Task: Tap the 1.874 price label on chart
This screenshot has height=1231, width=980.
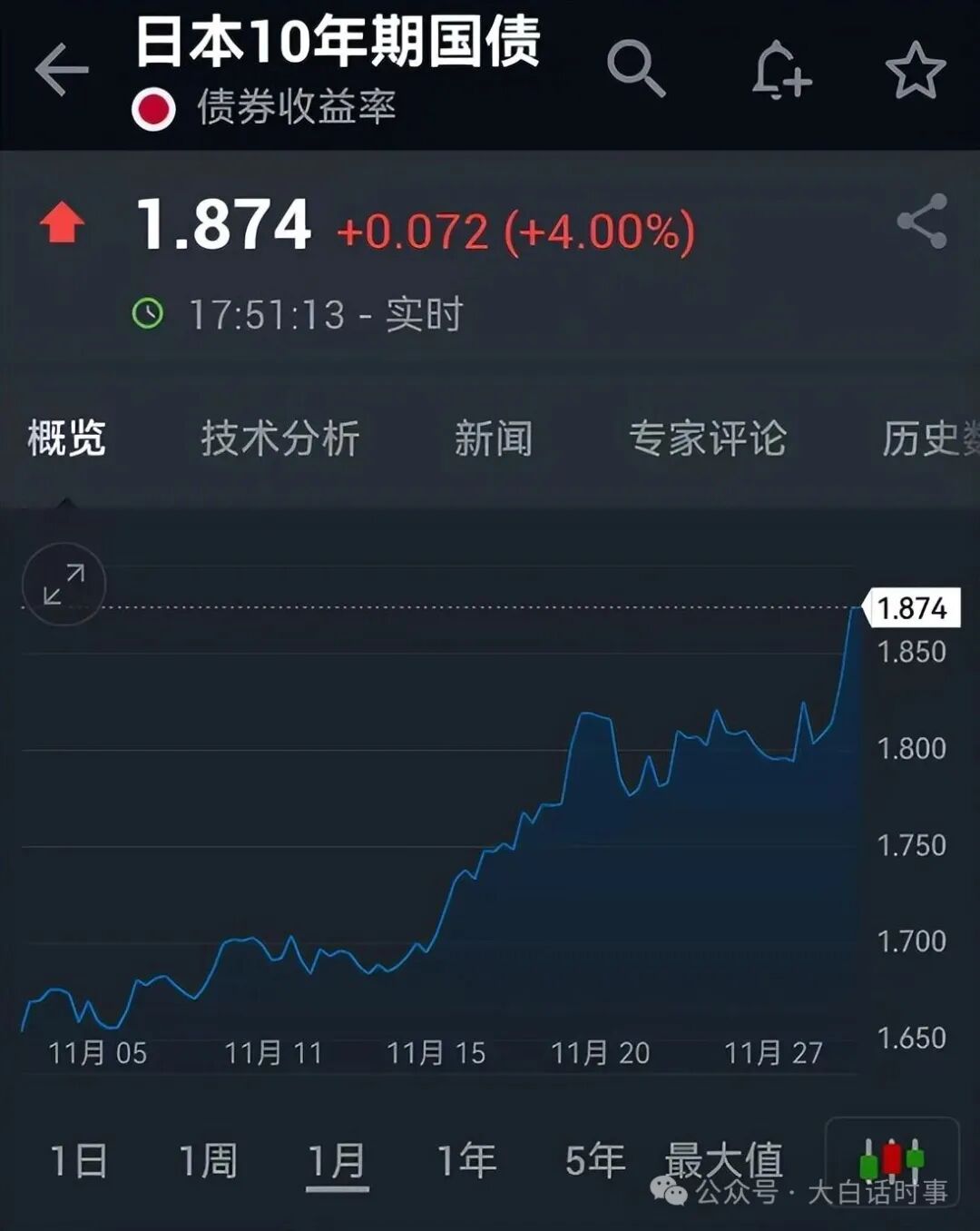Action: click(x=915, y=606)
